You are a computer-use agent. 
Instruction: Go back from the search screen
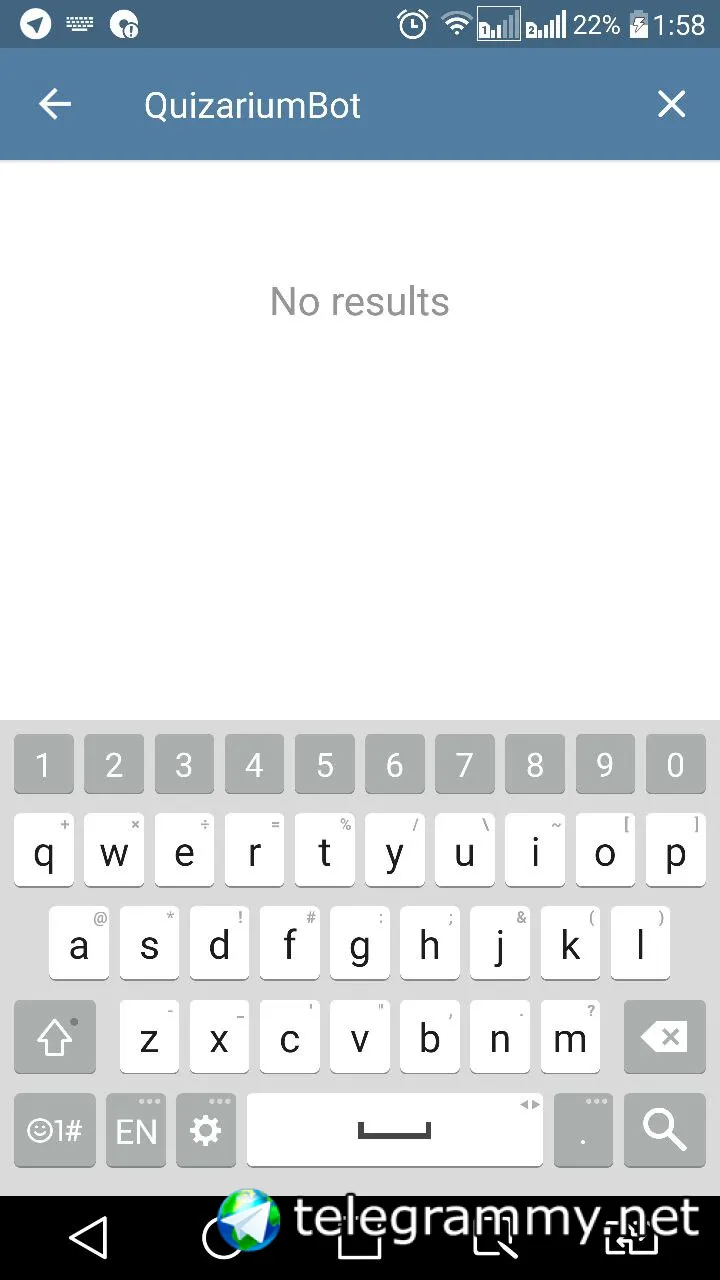pyautogui.click(x=55, y=104)
